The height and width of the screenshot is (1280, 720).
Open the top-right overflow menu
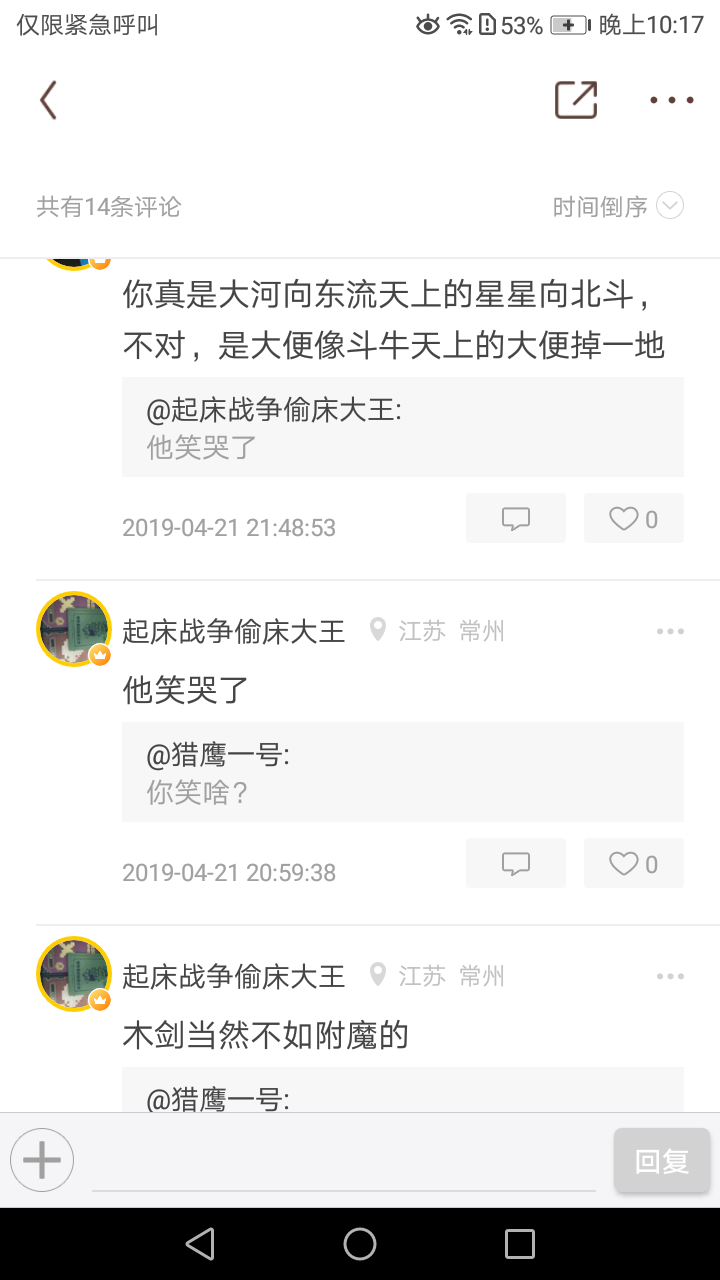click(671, 100)
